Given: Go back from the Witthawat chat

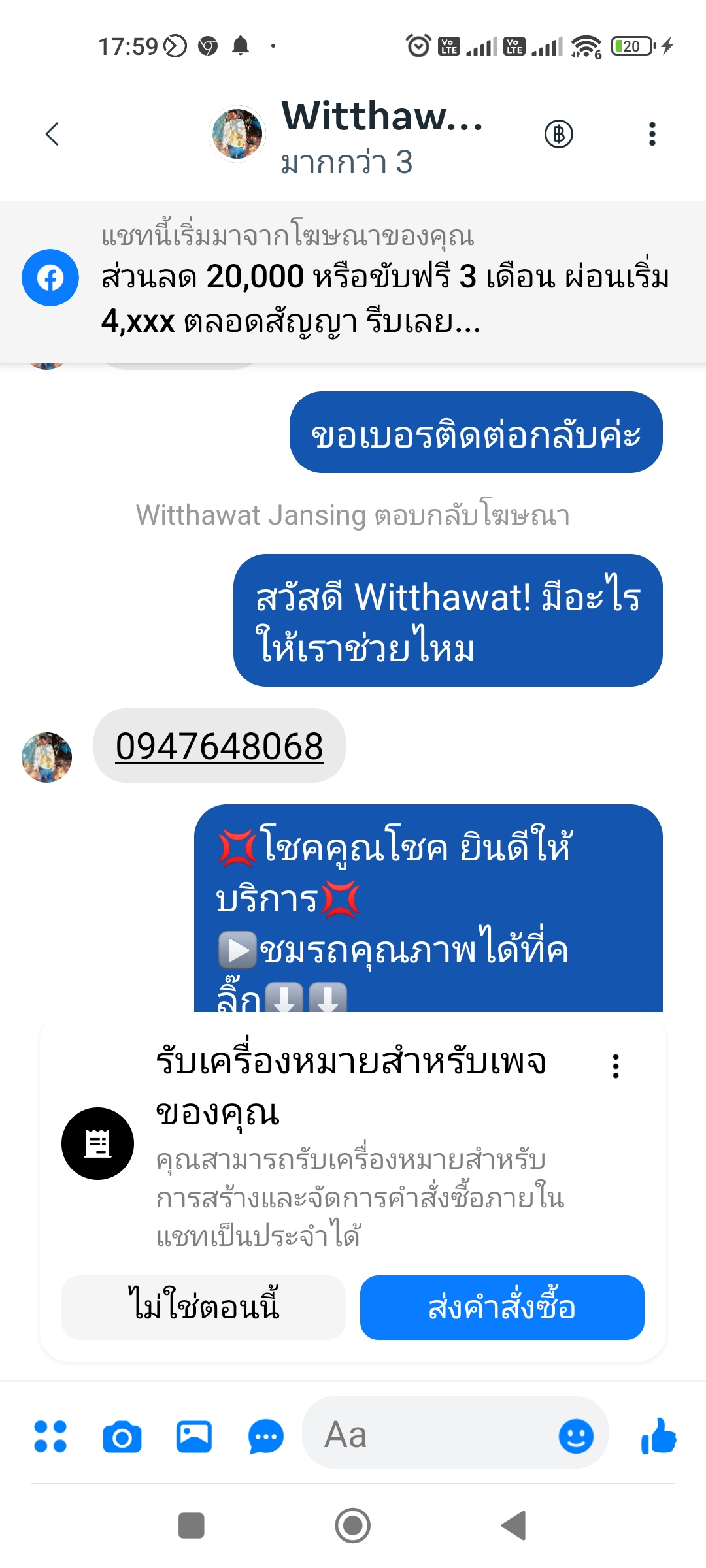Looking at the screenshot, I should tap(52, 134).
